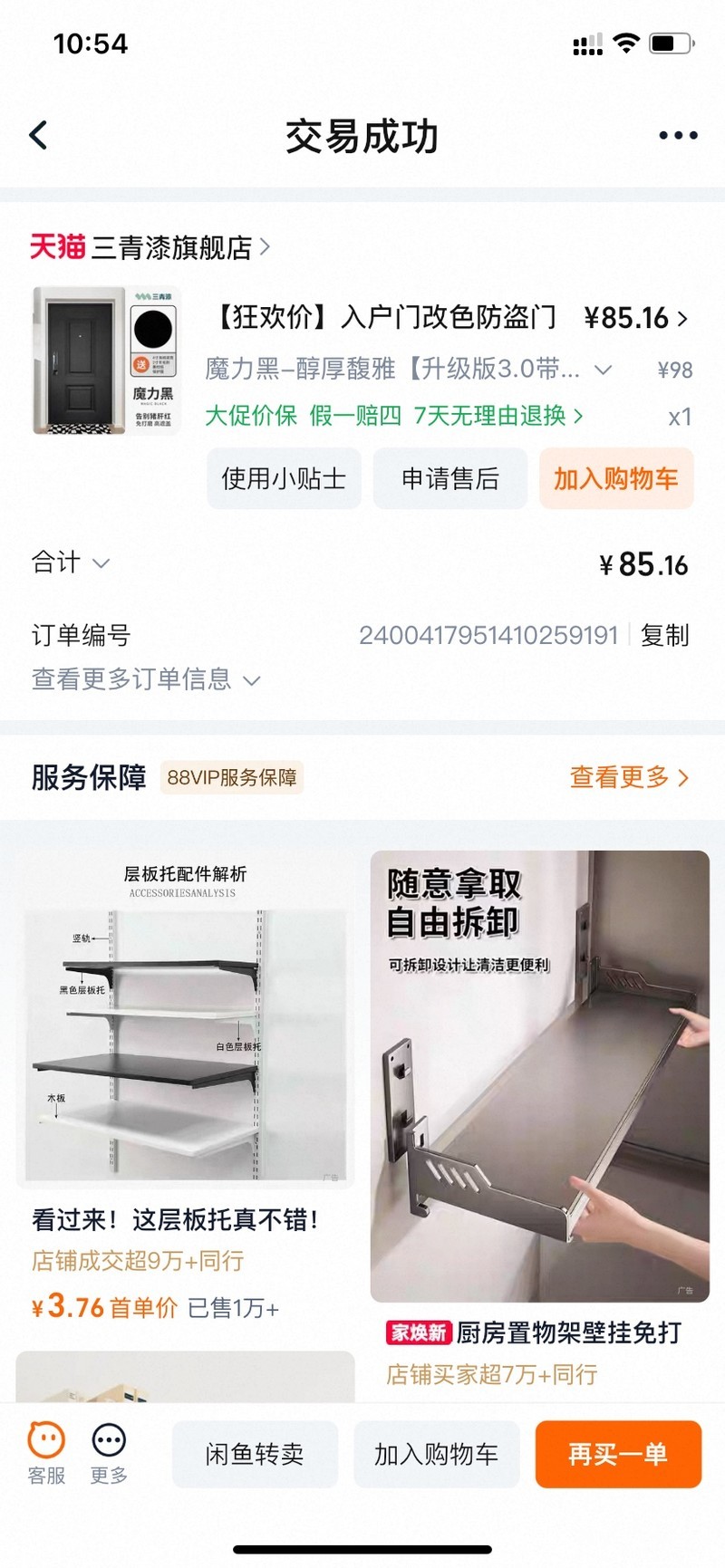Add to cart from the bottom bar

click(x=436, y=1454)
